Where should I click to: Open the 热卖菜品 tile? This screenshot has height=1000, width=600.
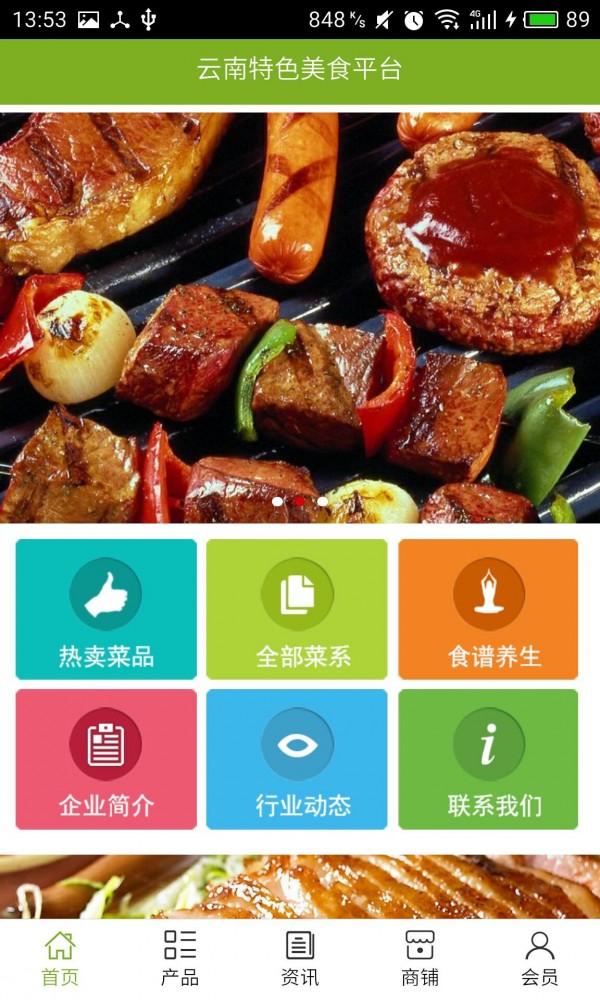point(106,609)
